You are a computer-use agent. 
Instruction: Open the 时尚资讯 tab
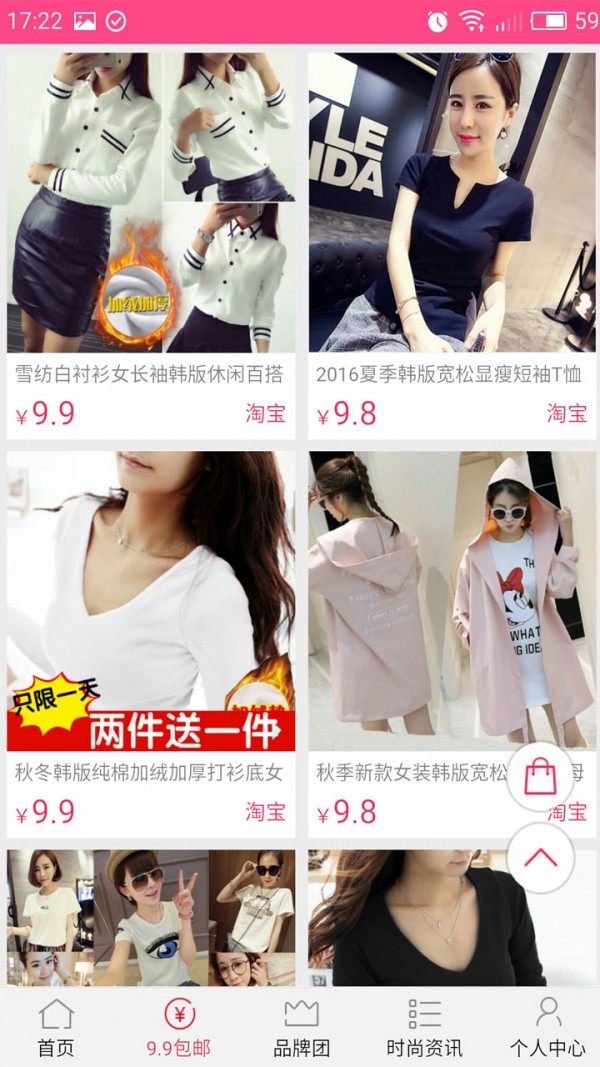tap(424, 1028)
